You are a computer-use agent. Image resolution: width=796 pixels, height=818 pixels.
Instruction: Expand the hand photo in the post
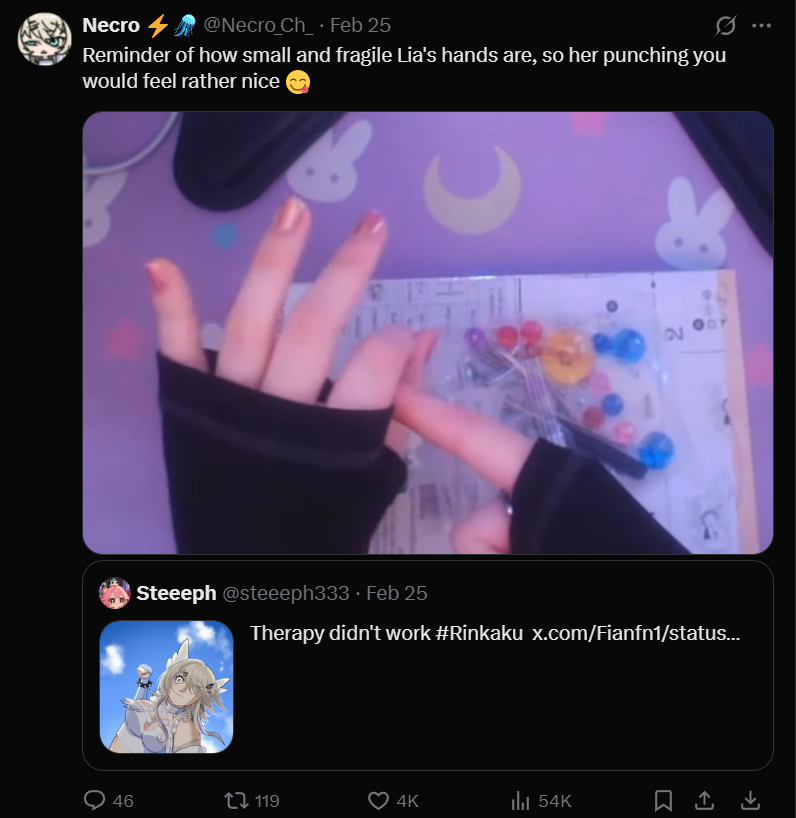(x=427, y=332)
